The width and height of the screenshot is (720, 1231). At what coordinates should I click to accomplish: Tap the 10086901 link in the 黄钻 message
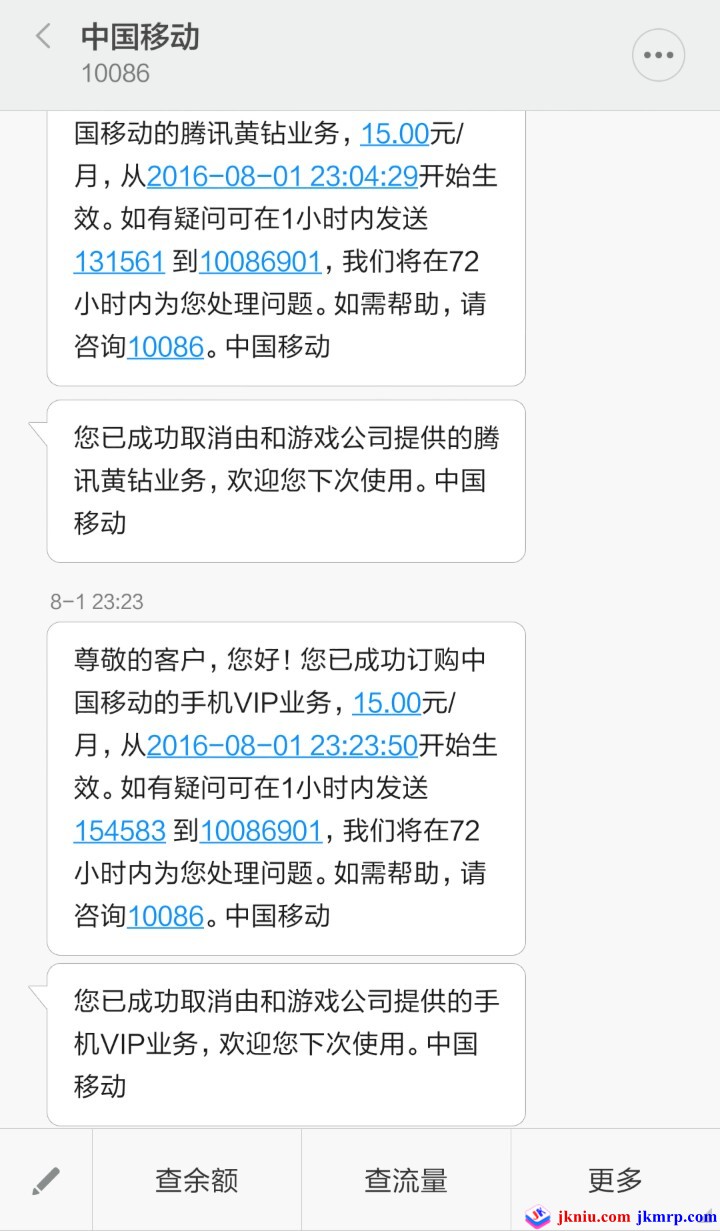point(260,262)
